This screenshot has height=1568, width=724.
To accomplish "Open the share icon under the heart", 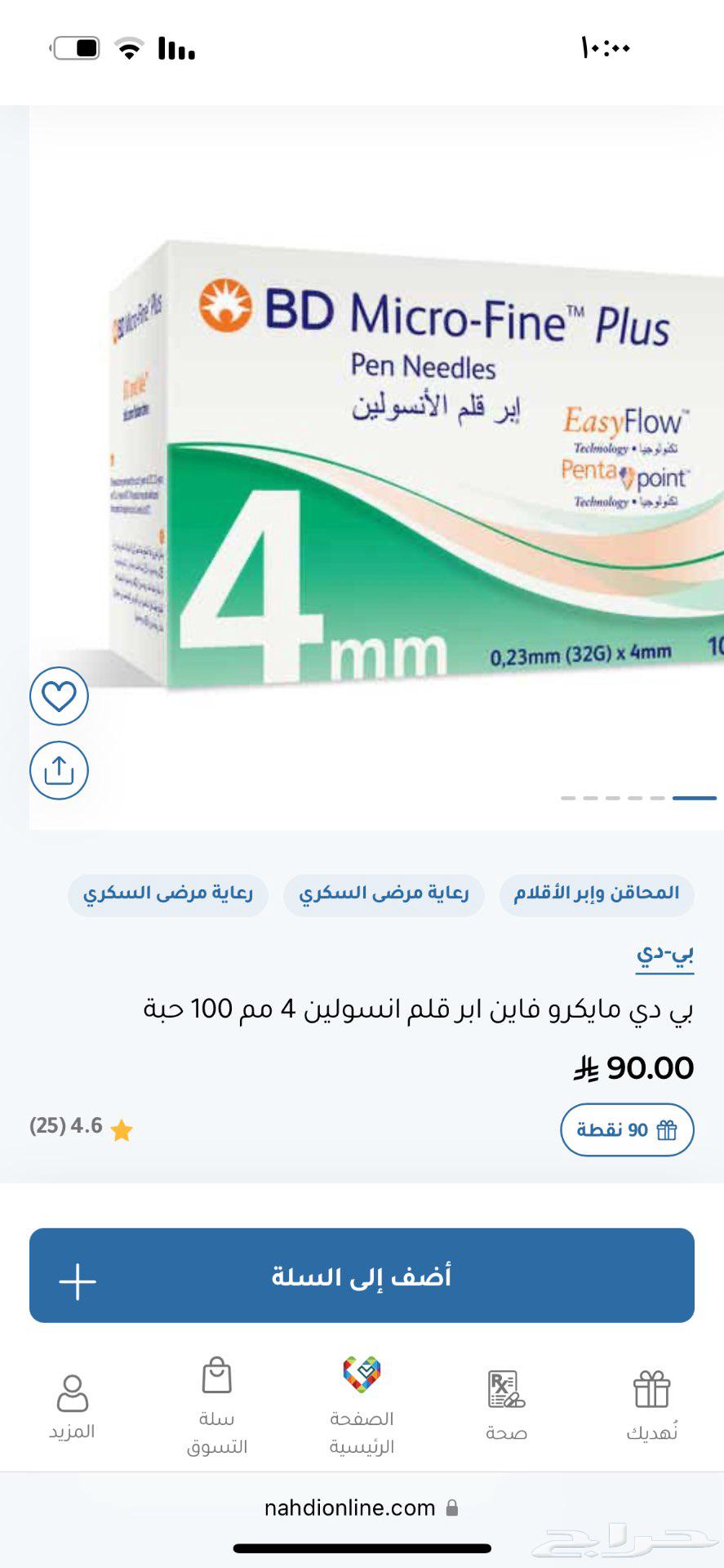I will point(59,769).
